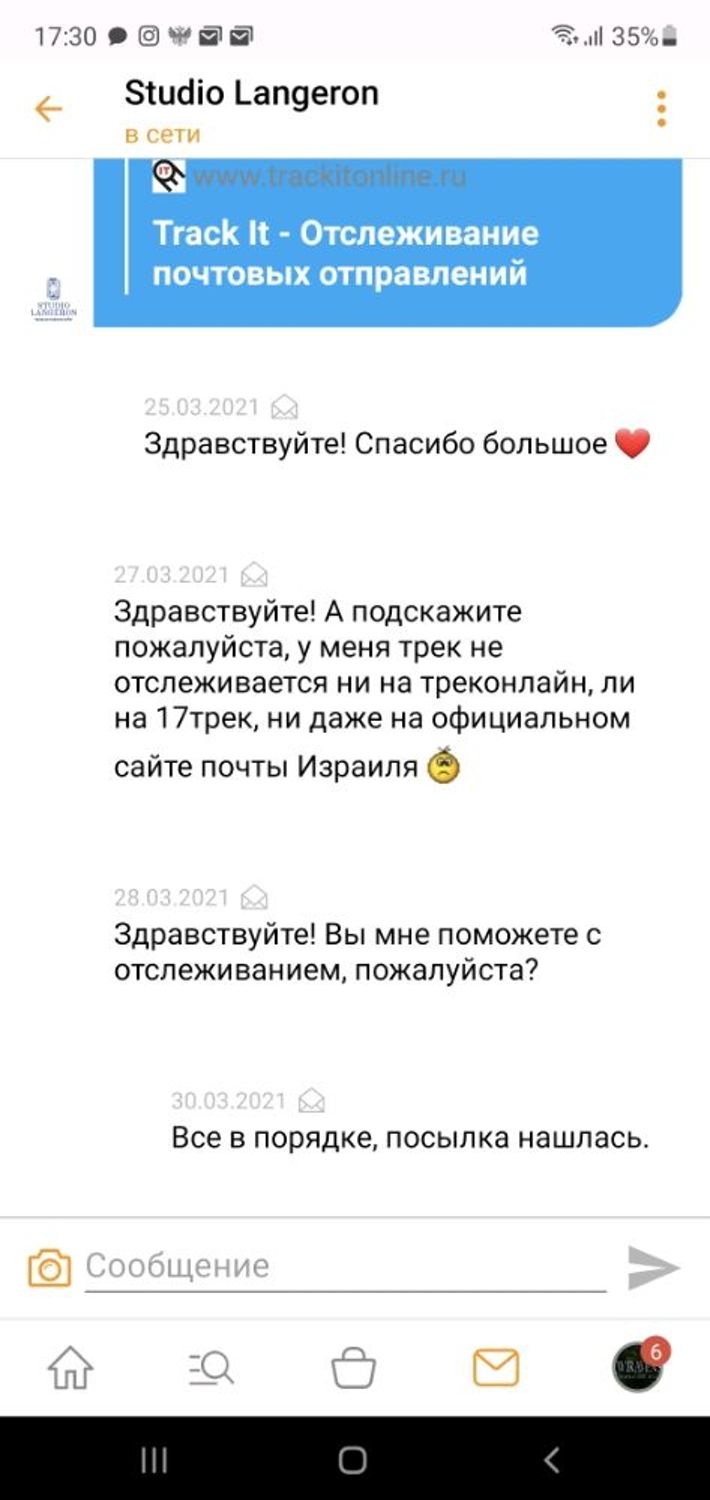The width and height of the screenshot is (710, 1500).
Task: Open the Studio Langeron shop header
Action: click(x=251, y=108)
